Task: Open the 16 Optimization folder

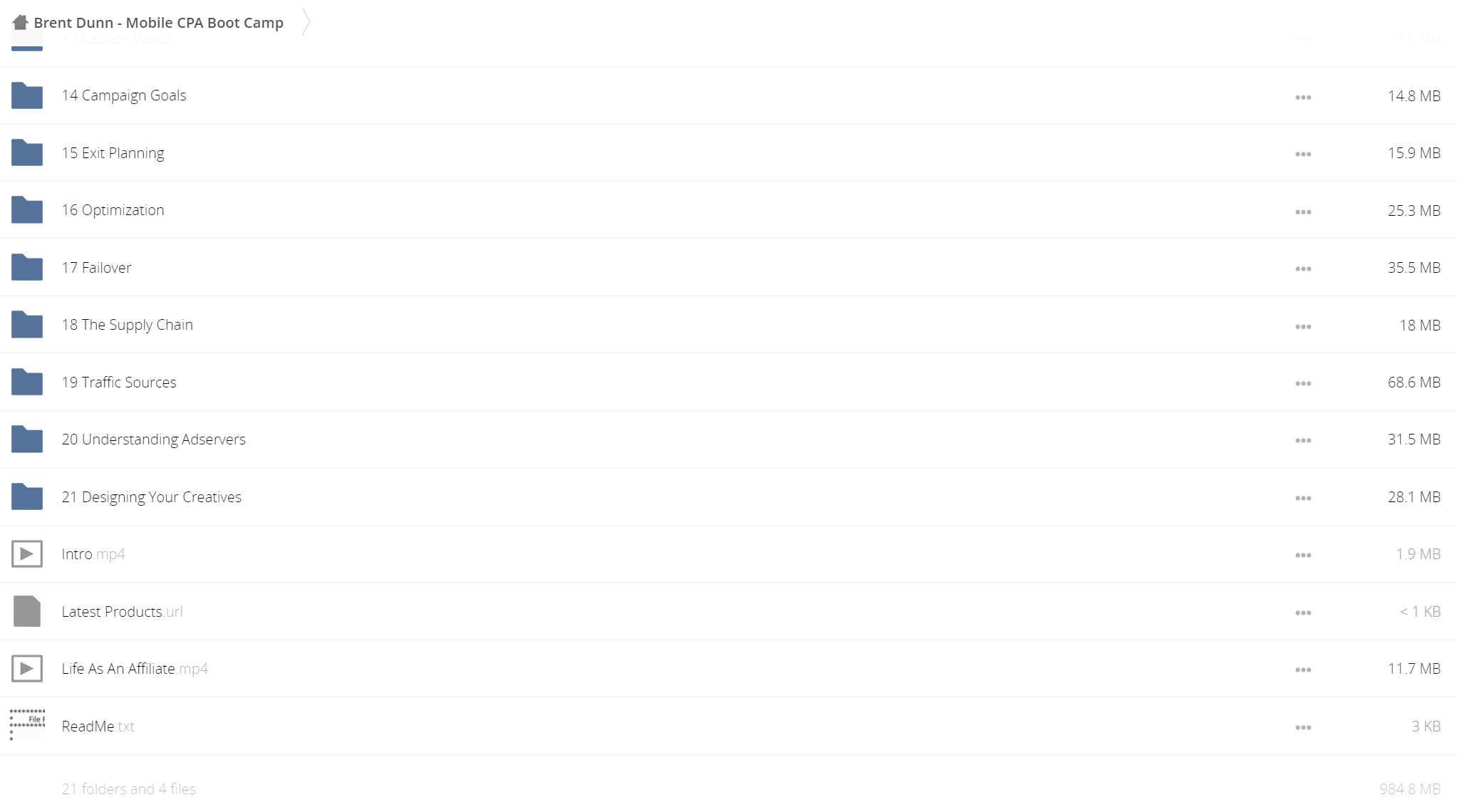Action: coord(113,210)
